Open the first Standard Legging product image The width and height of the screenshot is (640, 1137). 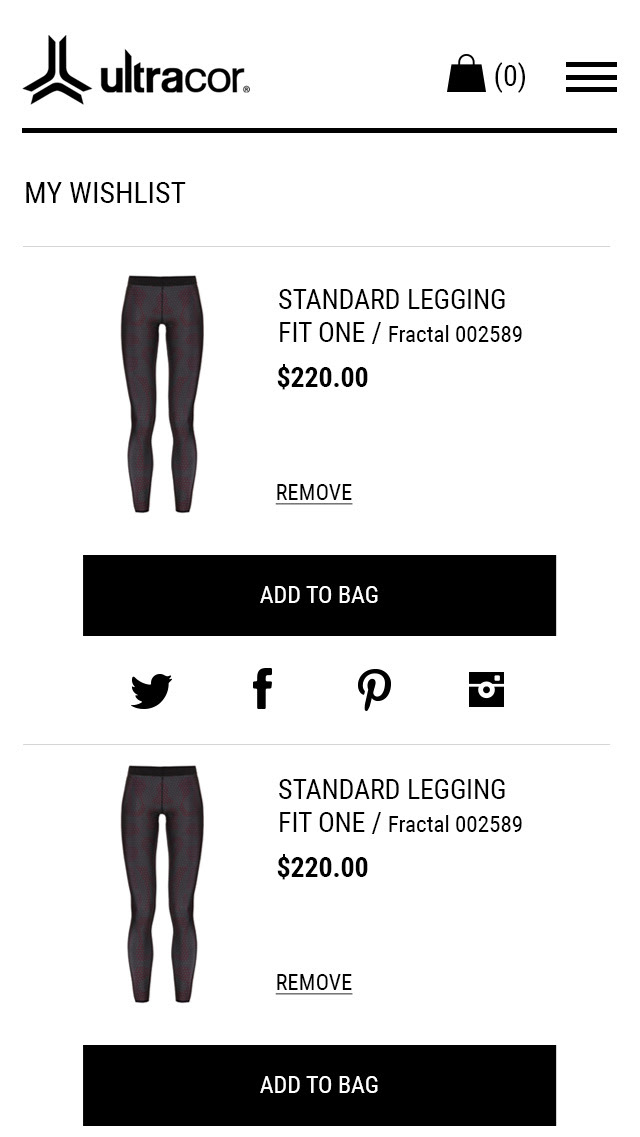click(162, 394)
